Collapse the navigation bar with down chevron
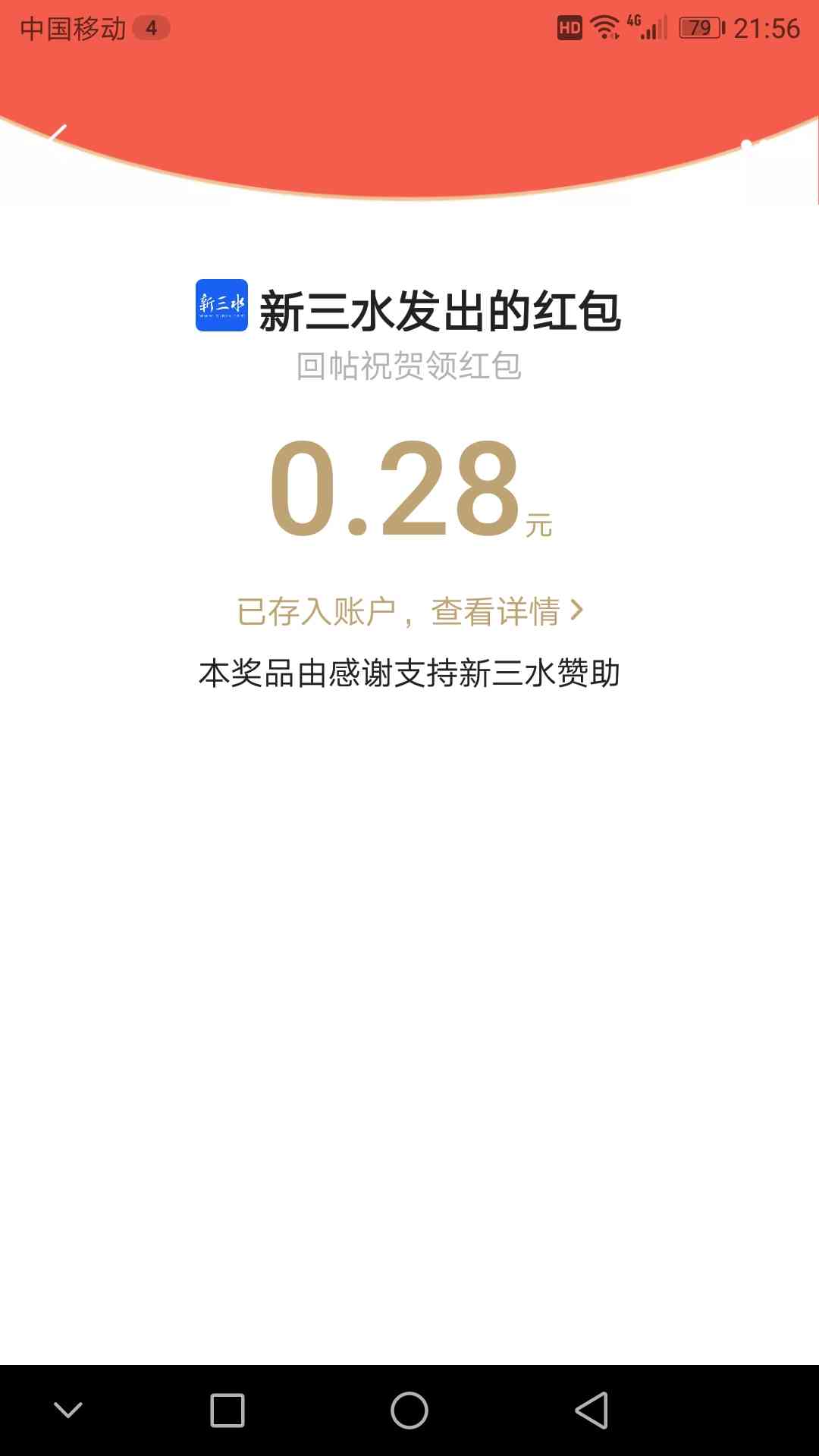Viewport: 819px width, 1456px height. tap(68, 1410)
